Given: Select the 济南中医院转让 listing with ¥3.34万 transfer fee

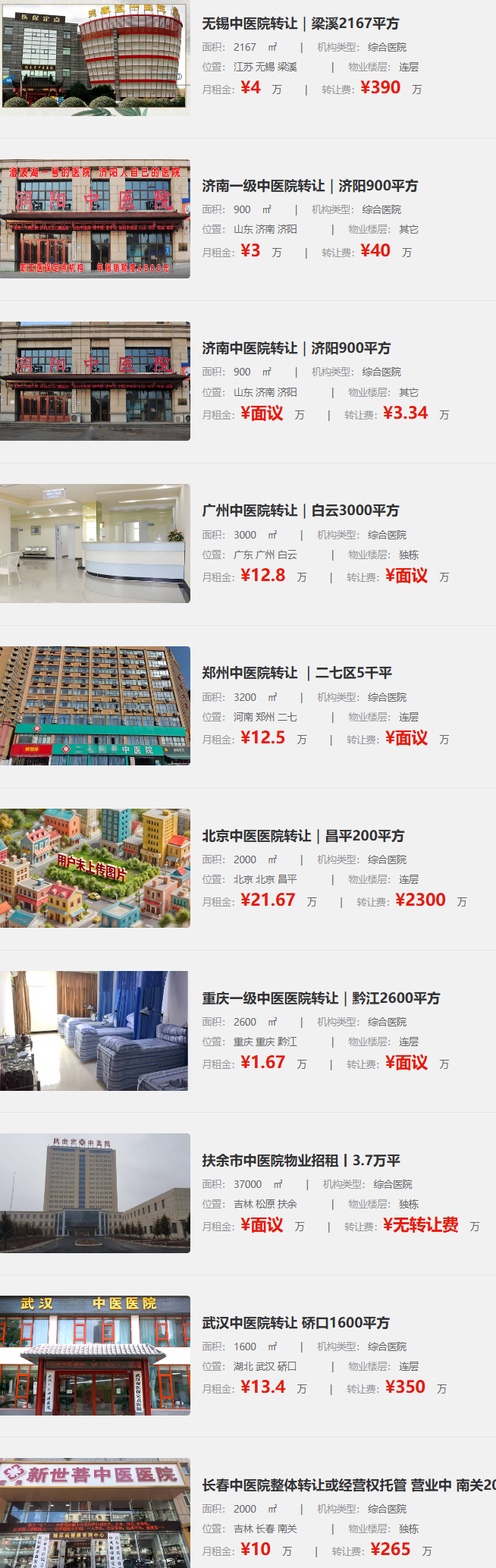Looking at the screenshot, I should (x=296, y=348).
